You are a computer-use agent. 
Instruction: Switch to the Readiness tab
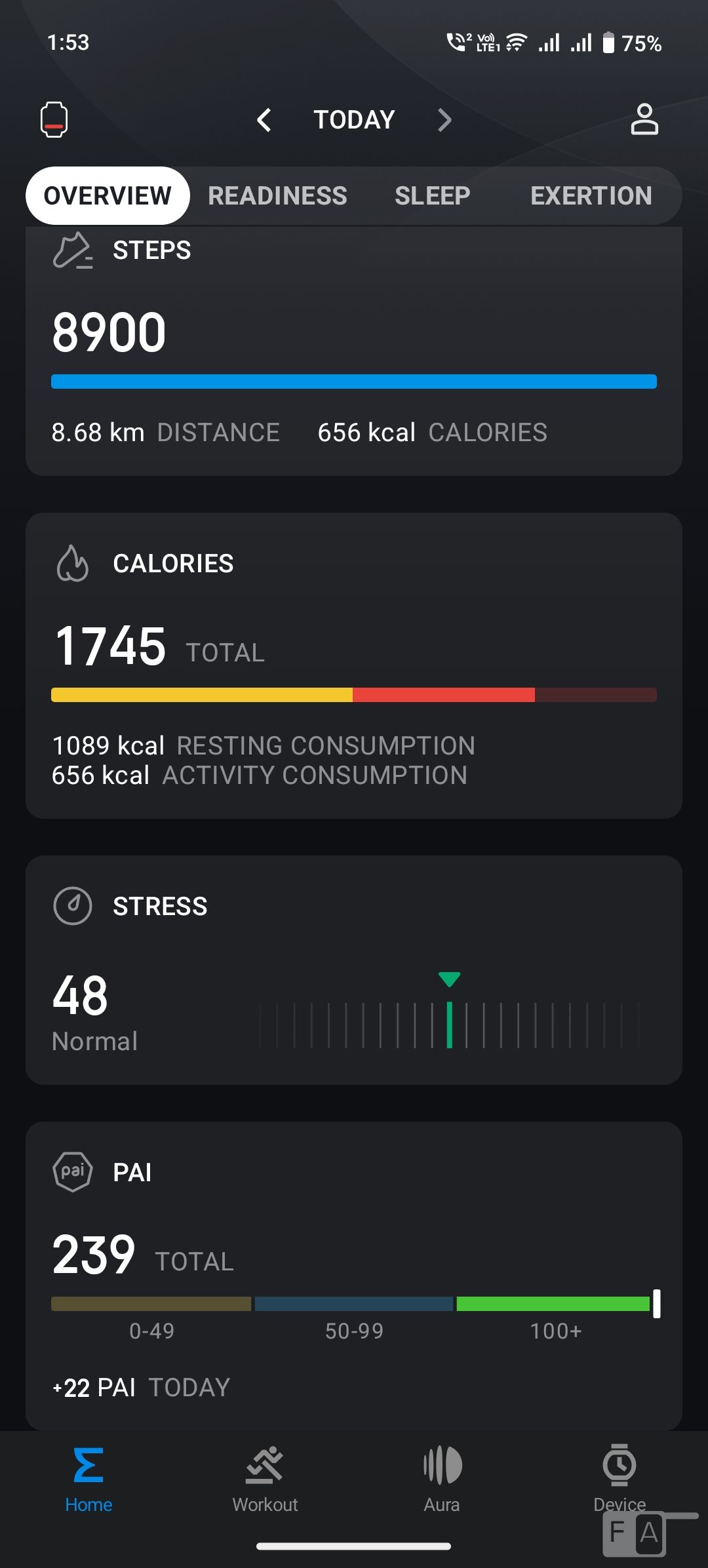click(277, 196)
